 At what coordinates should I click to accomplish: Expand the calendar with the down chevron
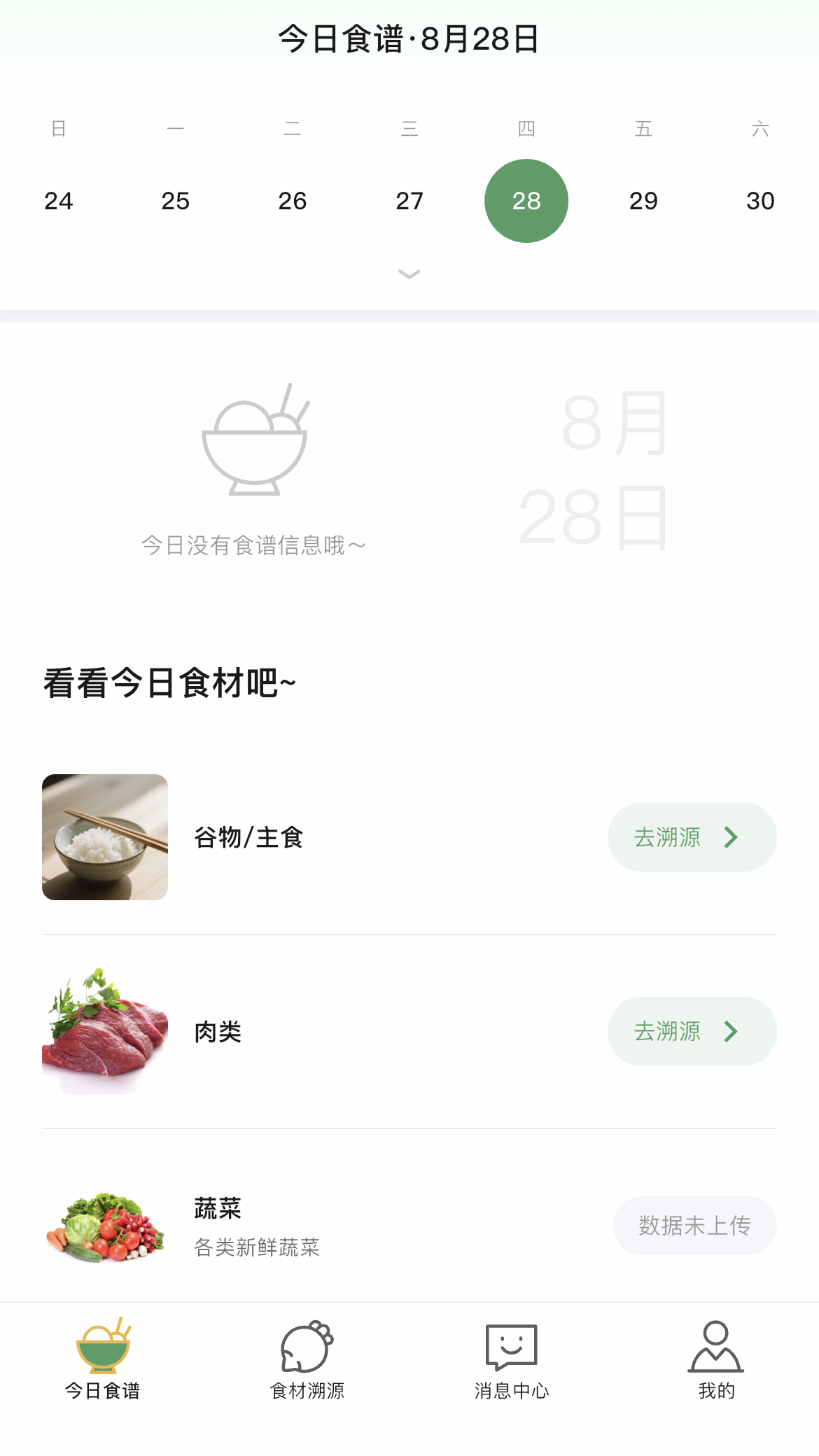[409, 274]
